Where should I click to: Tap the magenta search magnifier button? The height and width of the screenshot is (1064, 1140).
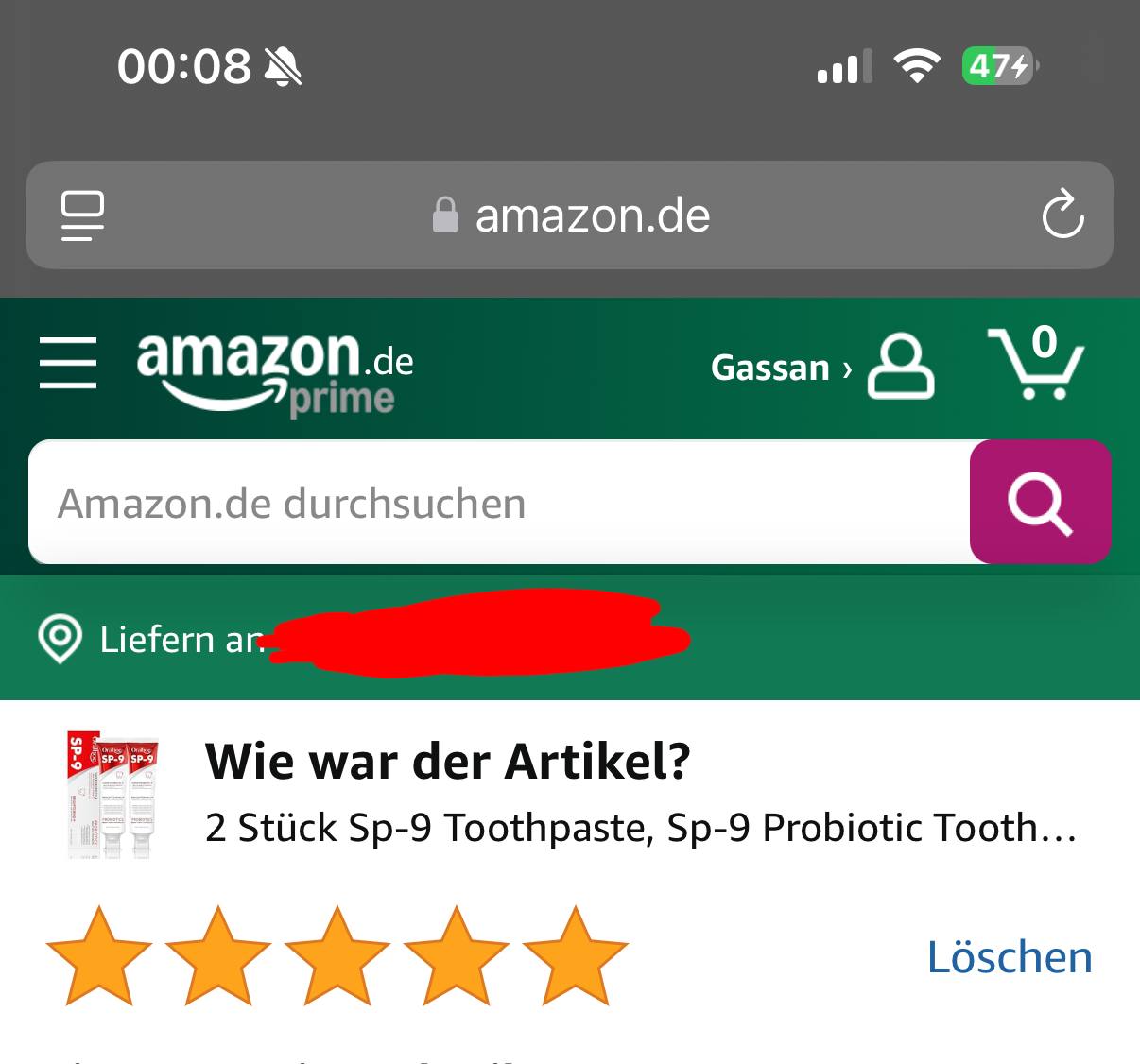[1040, 503]
